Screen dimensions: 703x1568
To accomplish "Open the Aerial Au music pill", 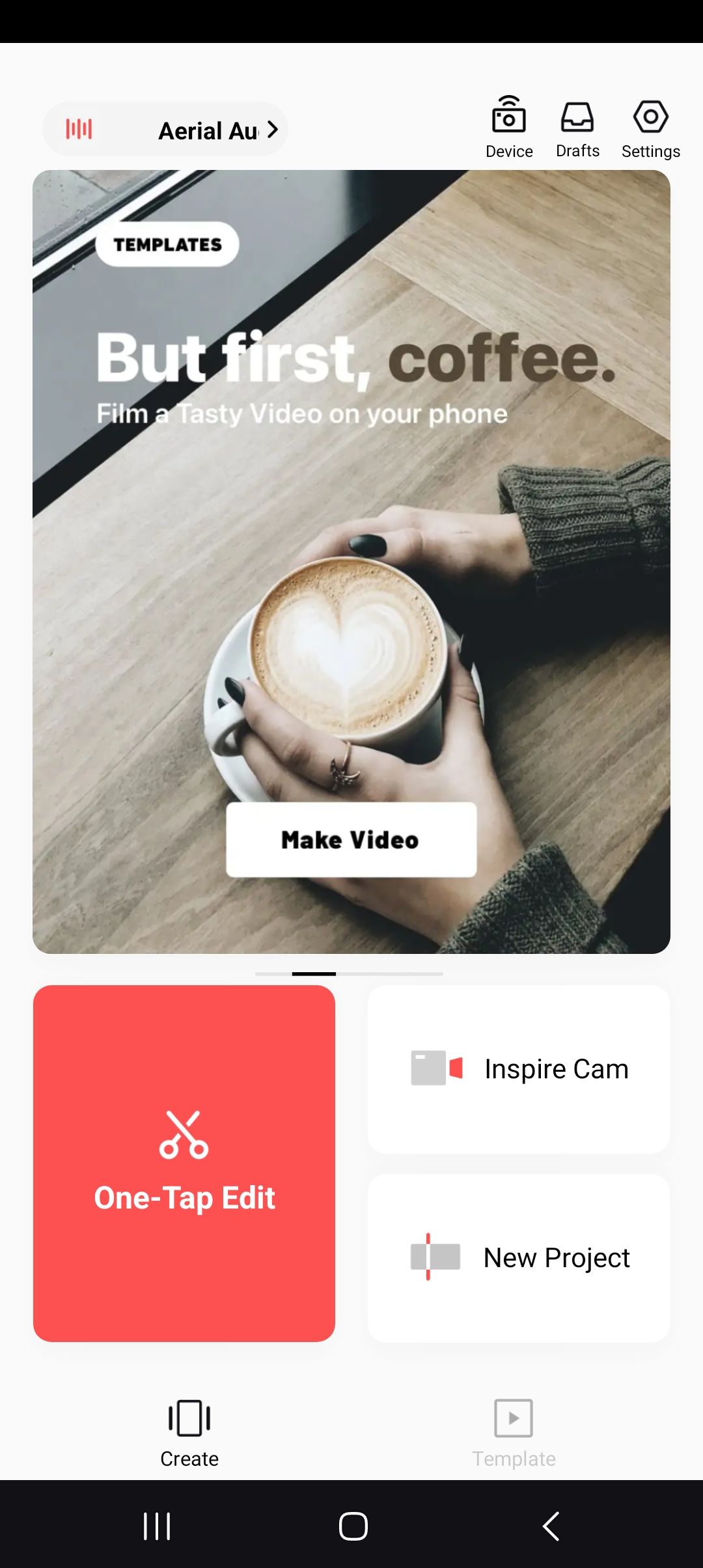I will 165,130.
